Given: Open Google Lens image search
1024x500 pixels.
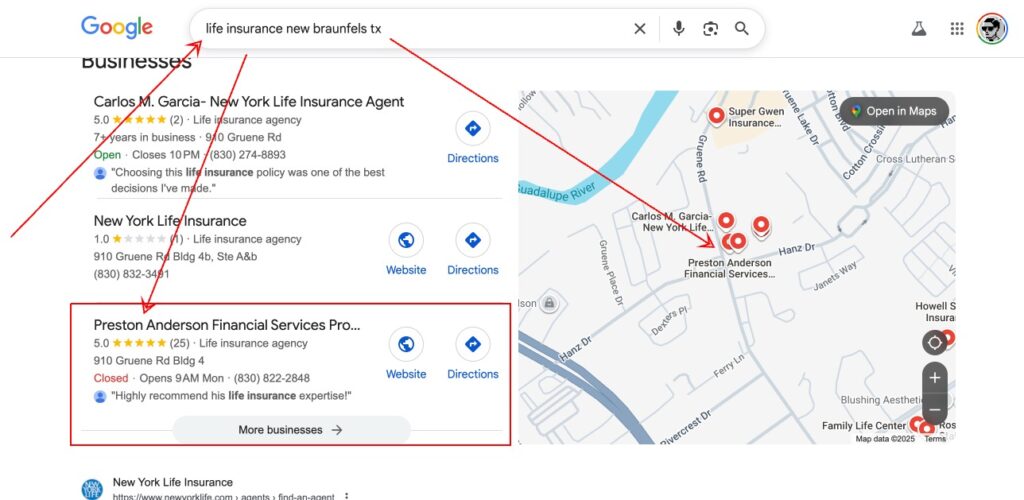Looking at the screenshot, I should pos(710,28).
